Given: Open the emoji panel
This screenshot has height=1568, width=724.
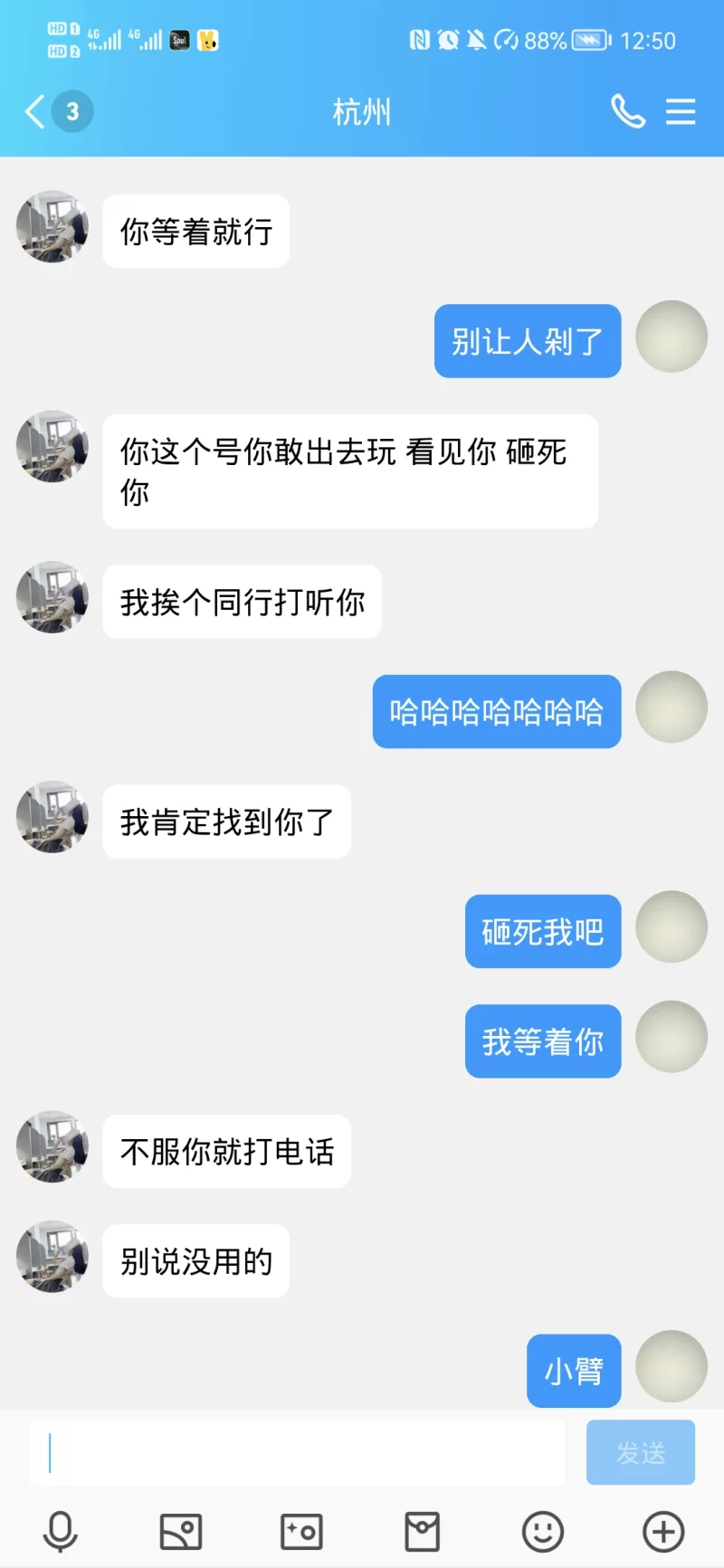Looking at the screenshot, I should pos(543,1532).
